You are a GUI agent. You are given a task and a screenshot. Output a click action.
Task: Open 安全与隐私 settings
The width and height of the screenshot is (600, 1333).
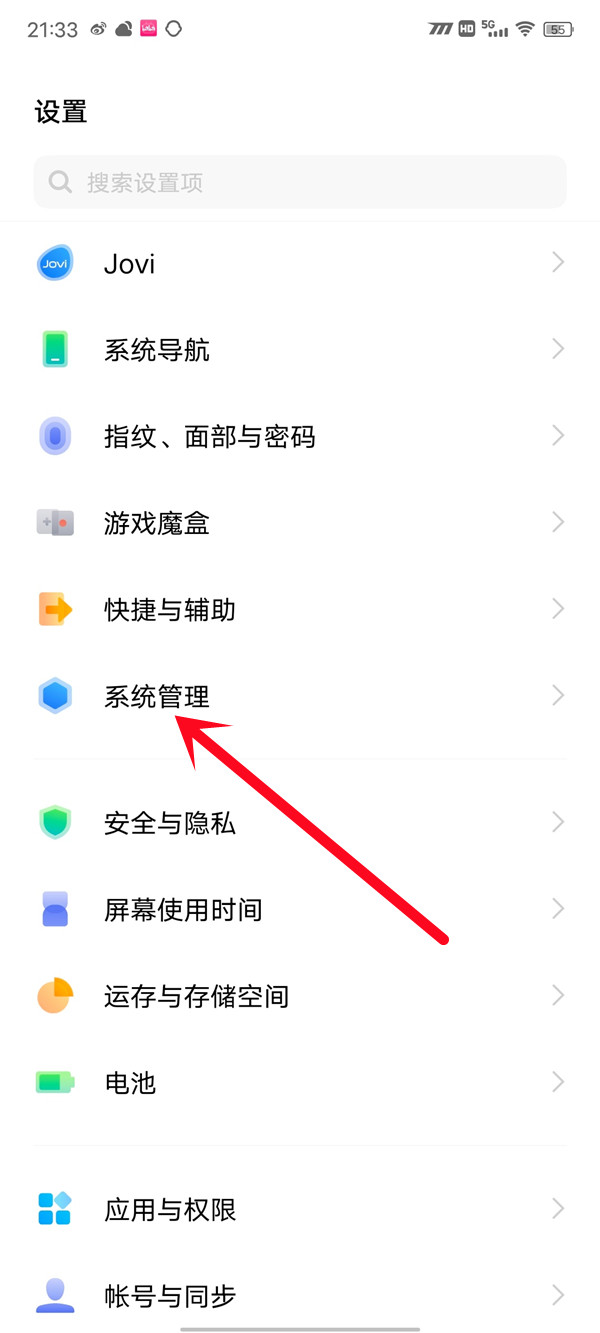click(x=300, y=823)
